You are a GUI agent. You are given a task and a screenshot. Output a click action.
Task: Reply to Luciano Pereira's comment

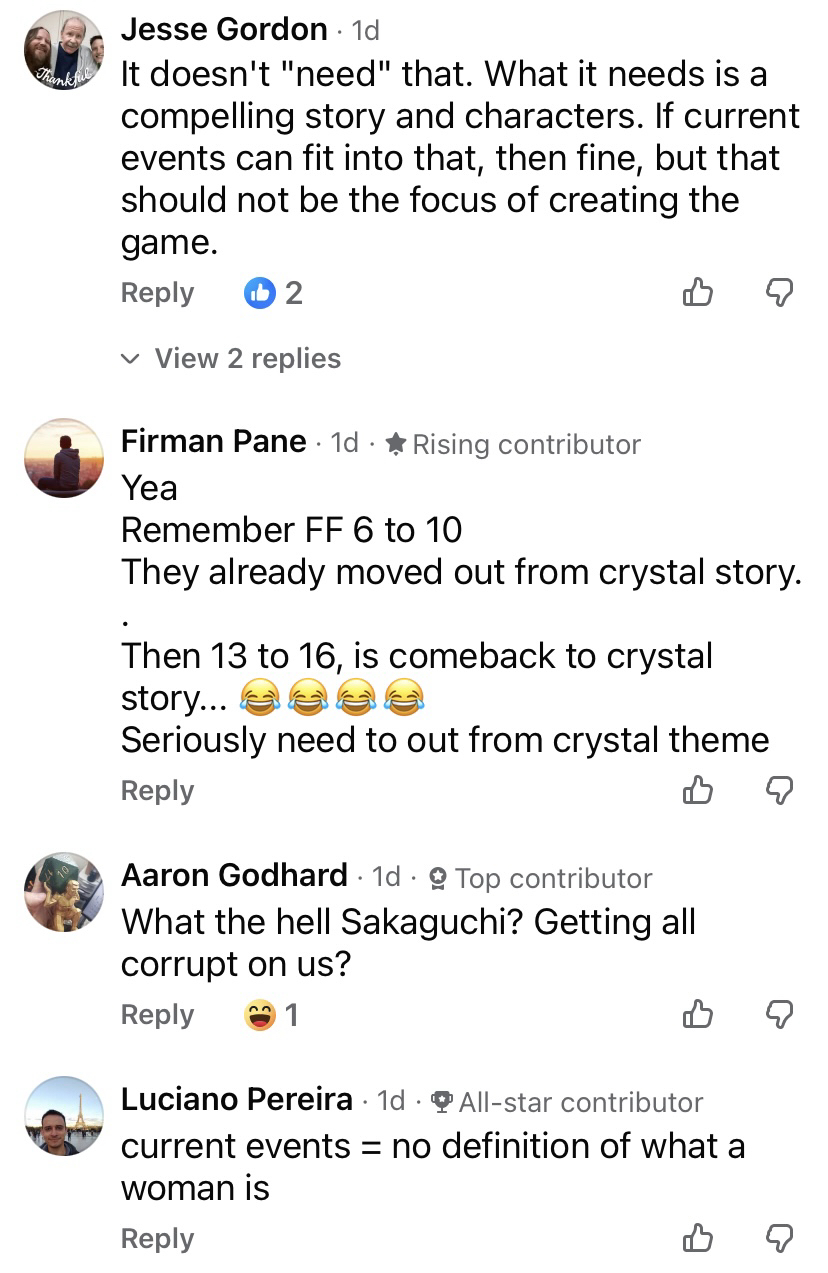point(157,1238)
